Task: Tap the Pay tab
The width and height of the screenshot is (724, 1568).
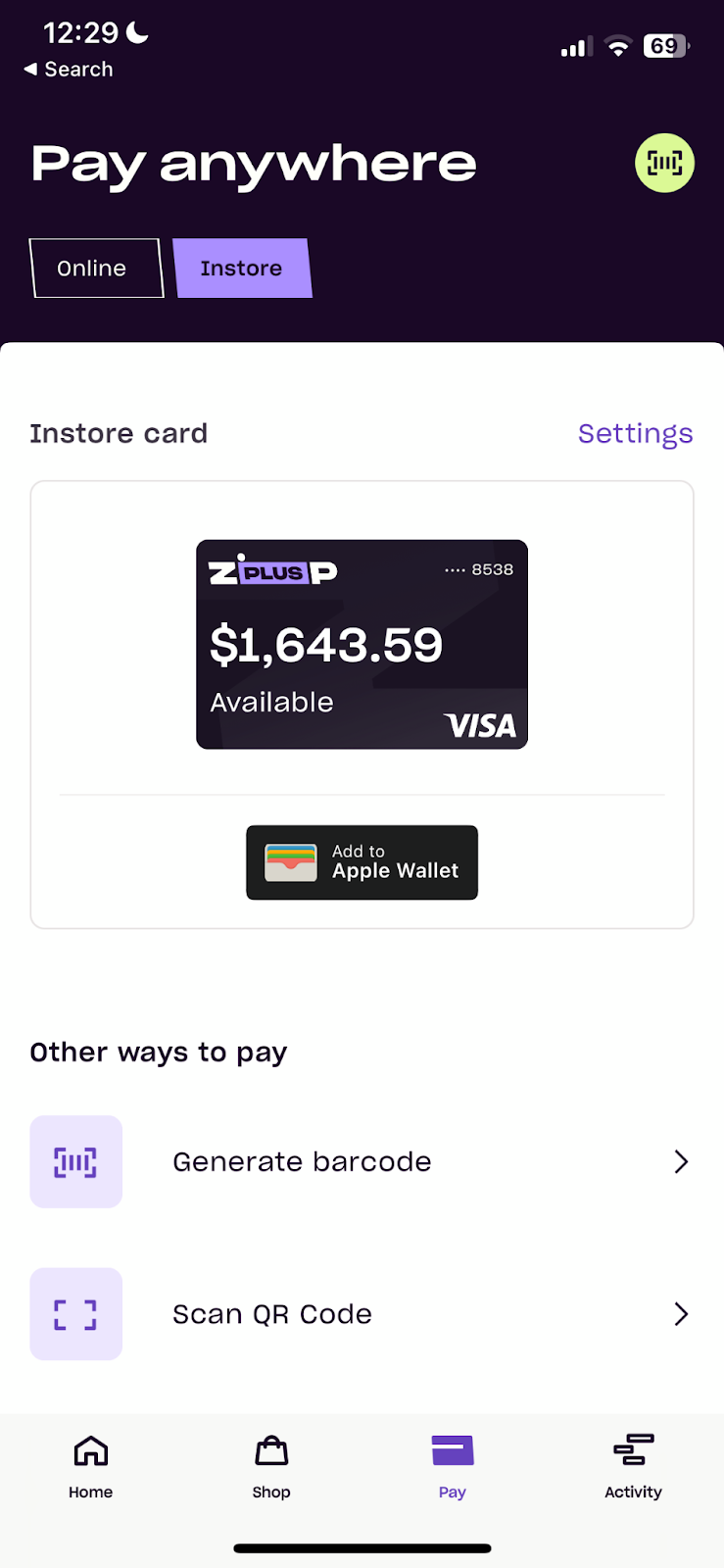Action: click(x=453, y=1466)
